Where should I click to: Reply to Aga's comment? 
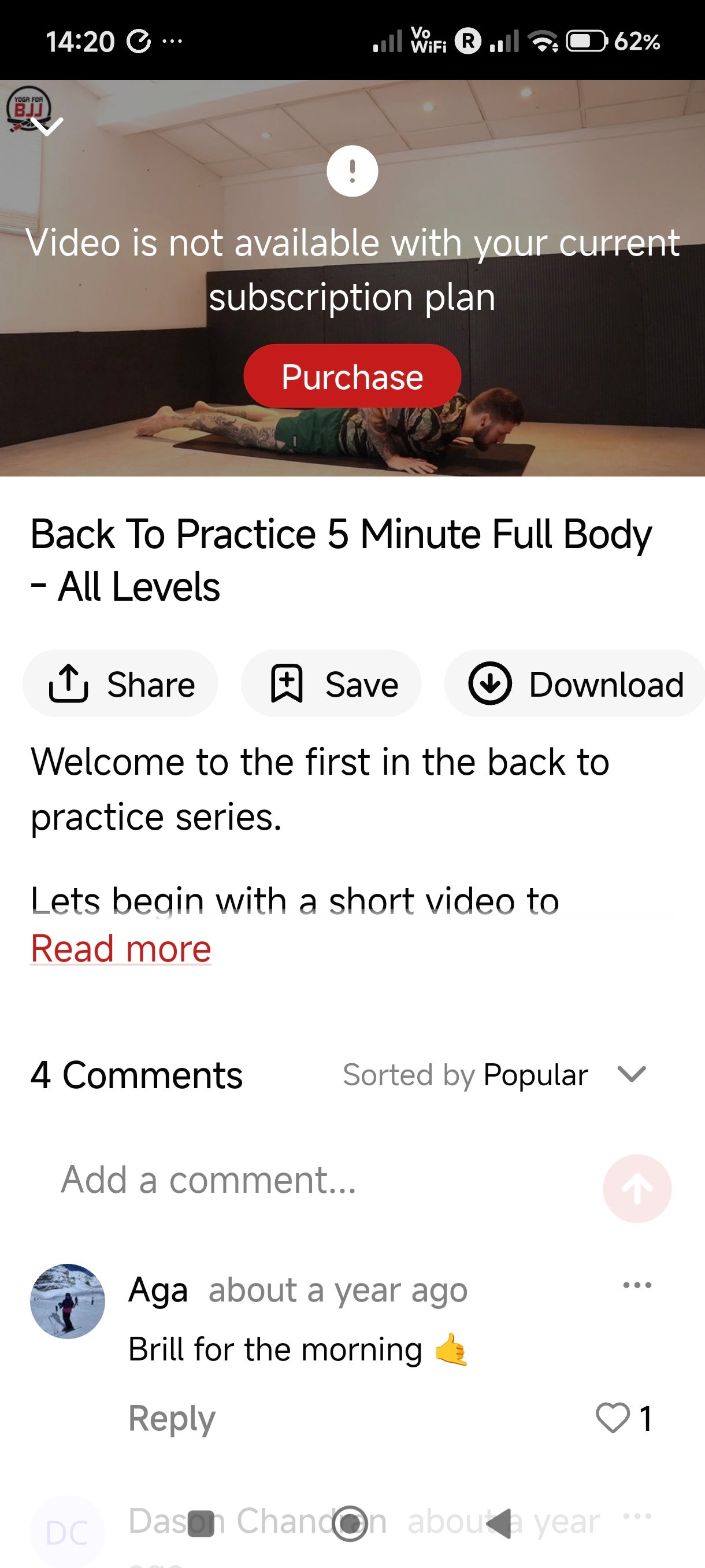(x=172, y=1418)
